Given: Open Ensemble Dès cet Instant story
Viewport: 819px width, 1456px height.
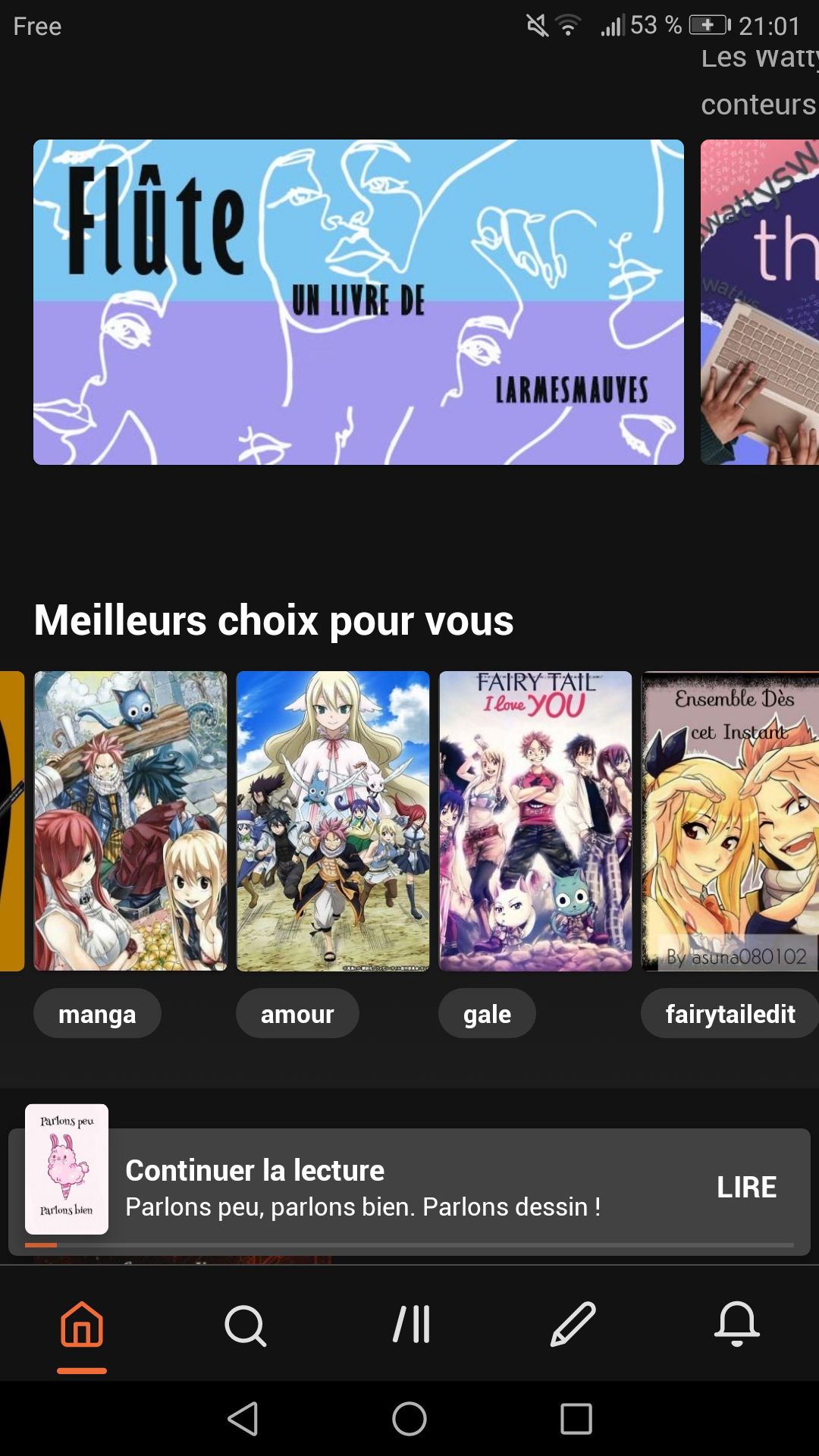Looking at the screenshot, I should [730, 821].
